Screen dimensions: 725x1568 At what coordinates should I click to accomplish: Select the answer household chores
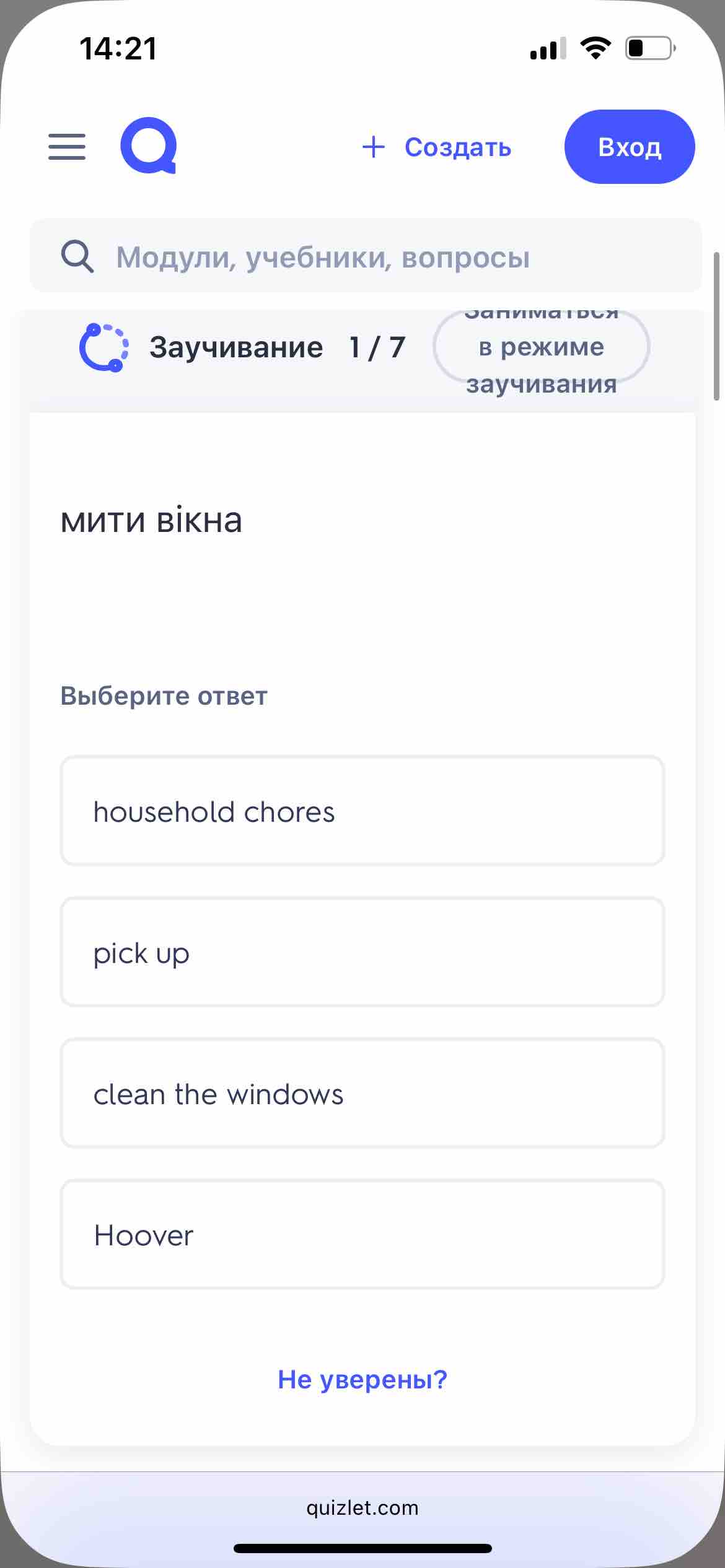click(x=362, y=811)
